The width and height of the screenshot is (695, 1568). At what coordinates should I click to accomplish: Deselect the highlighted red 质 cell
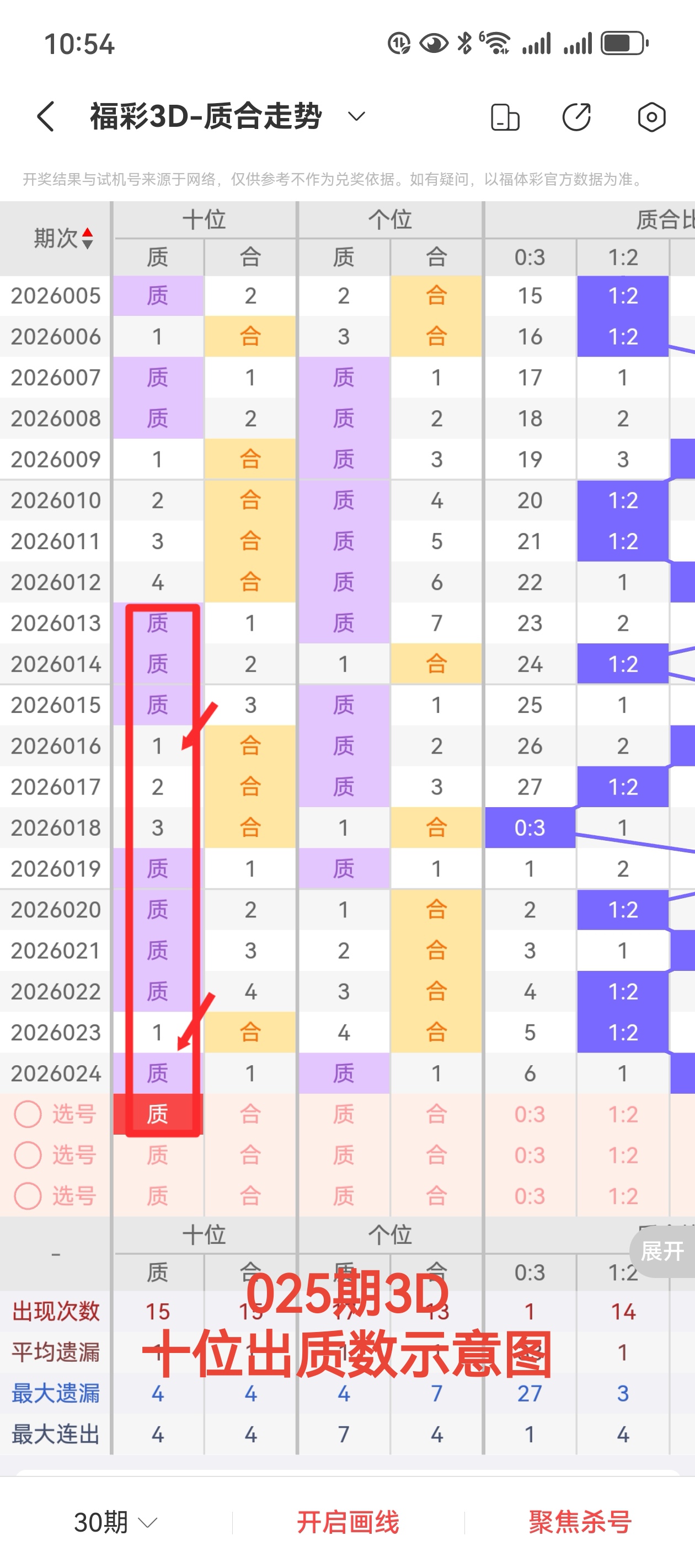158,1114
